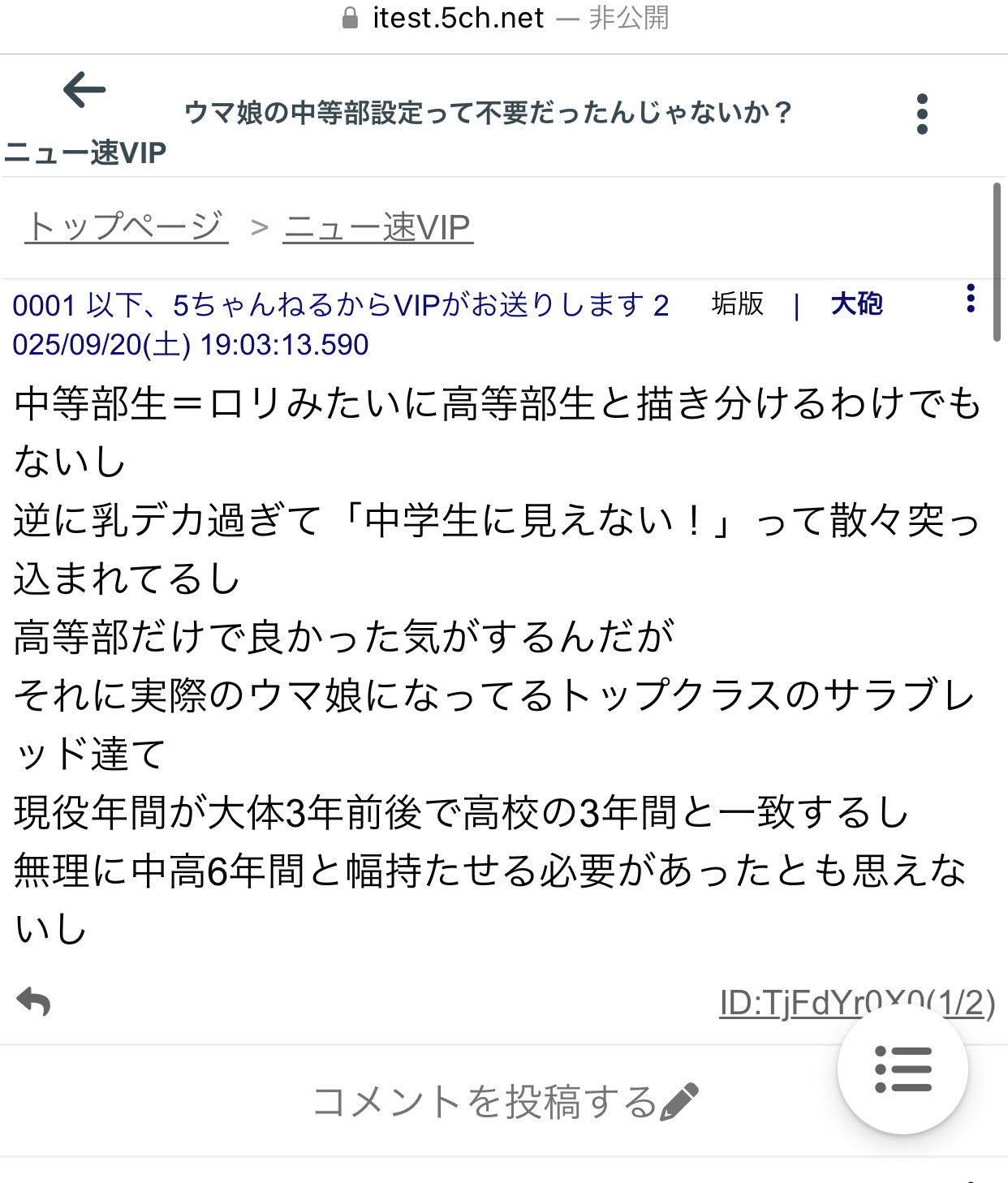Reply to post 0001 with the arrow icon

(34, 1001)
